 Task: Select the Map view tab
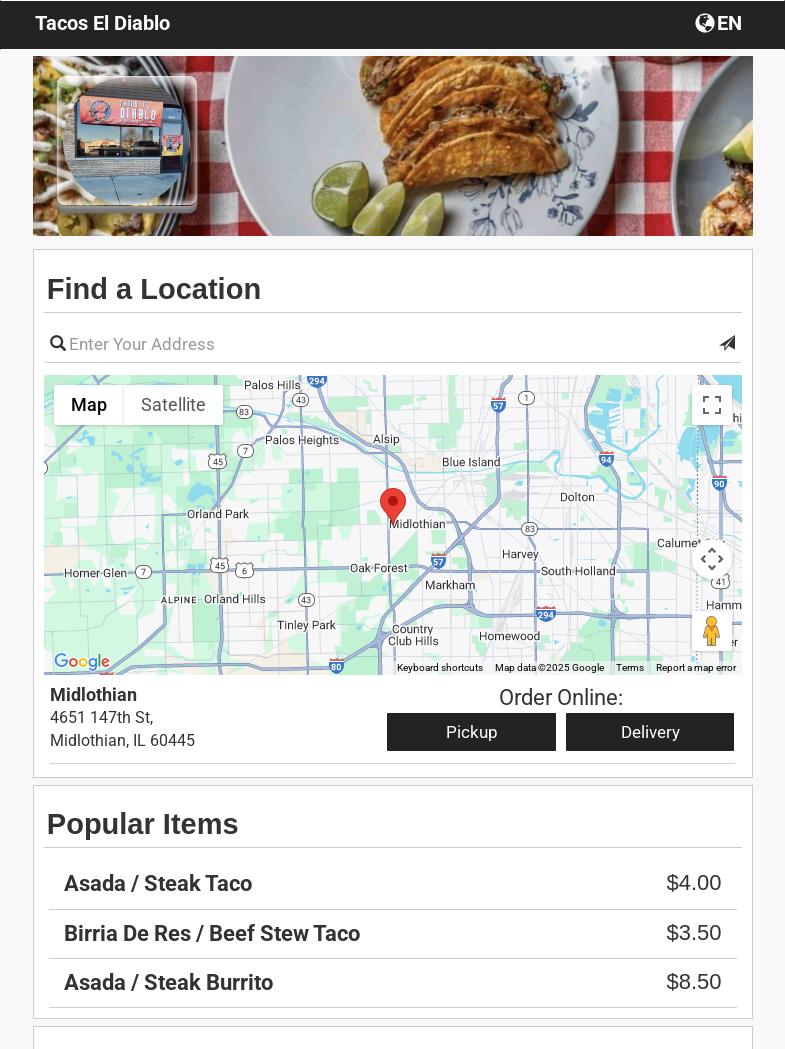point(89,405)
